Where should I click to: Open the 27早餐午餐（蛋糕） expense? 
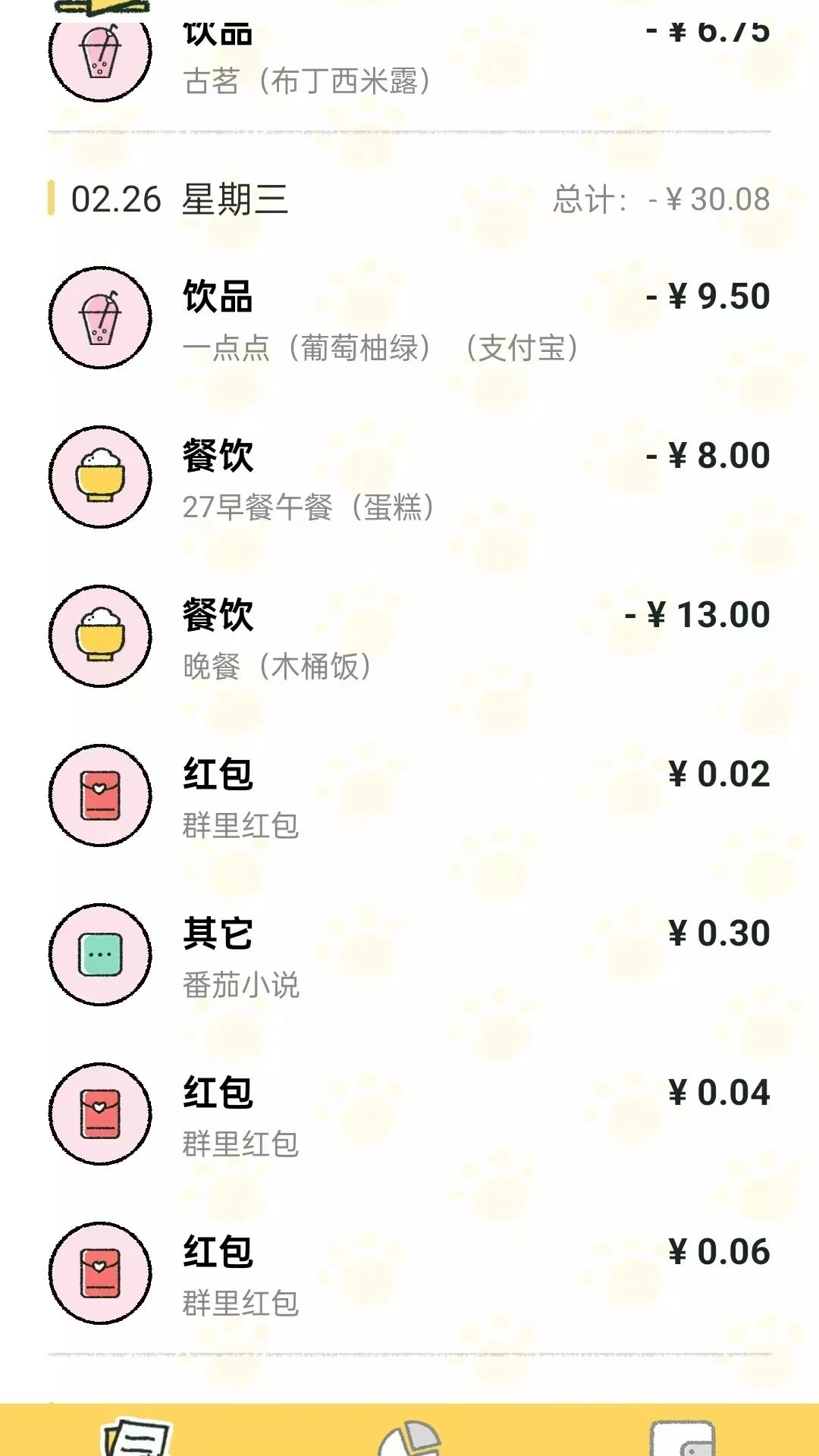pyautogui.click(x=409, y=478)
